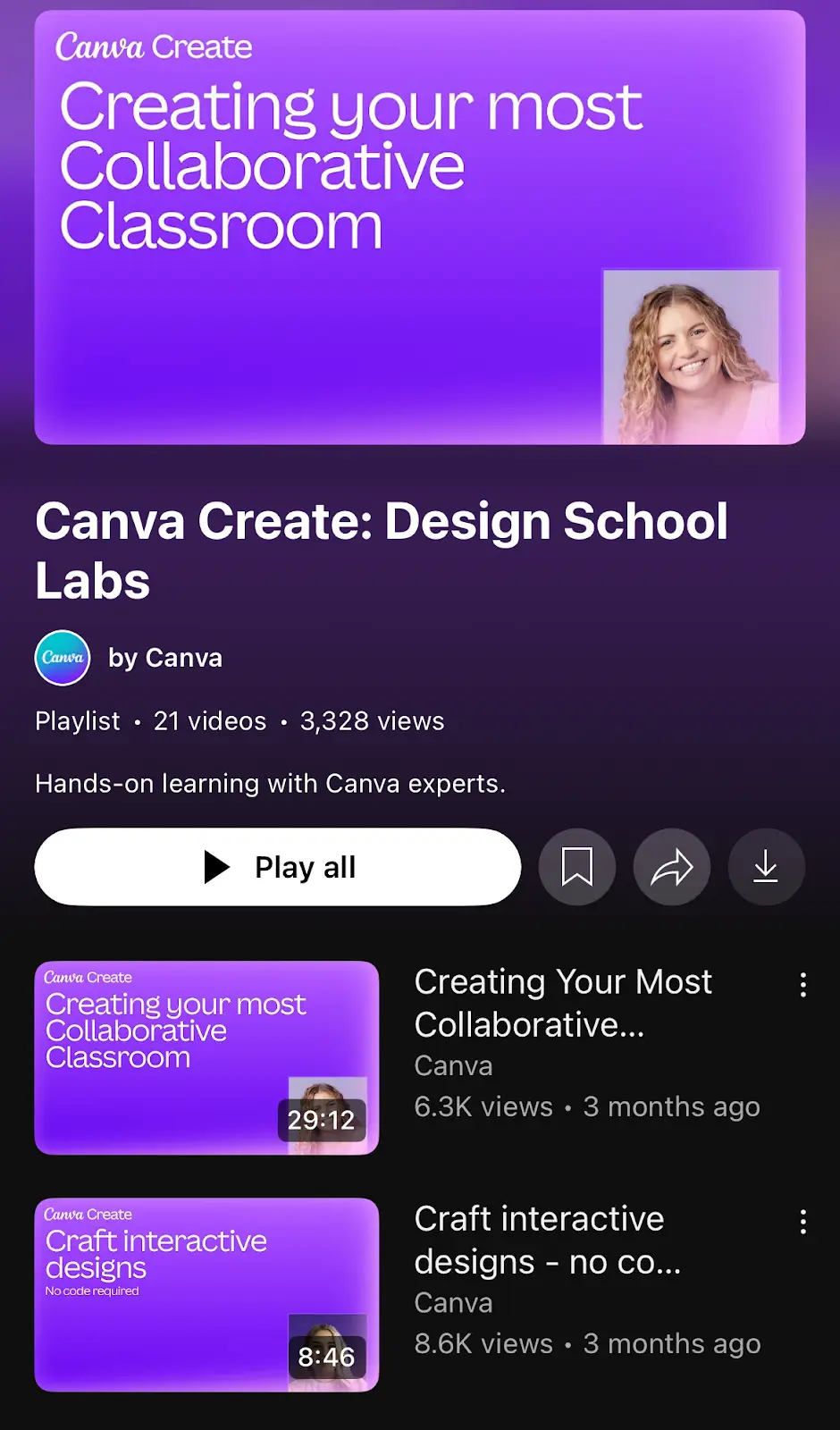This screenshot has height=1430, width=840.
Task: Open options menu for Creating Your Most Collaborative video
Action: click(x=802, y=984)
